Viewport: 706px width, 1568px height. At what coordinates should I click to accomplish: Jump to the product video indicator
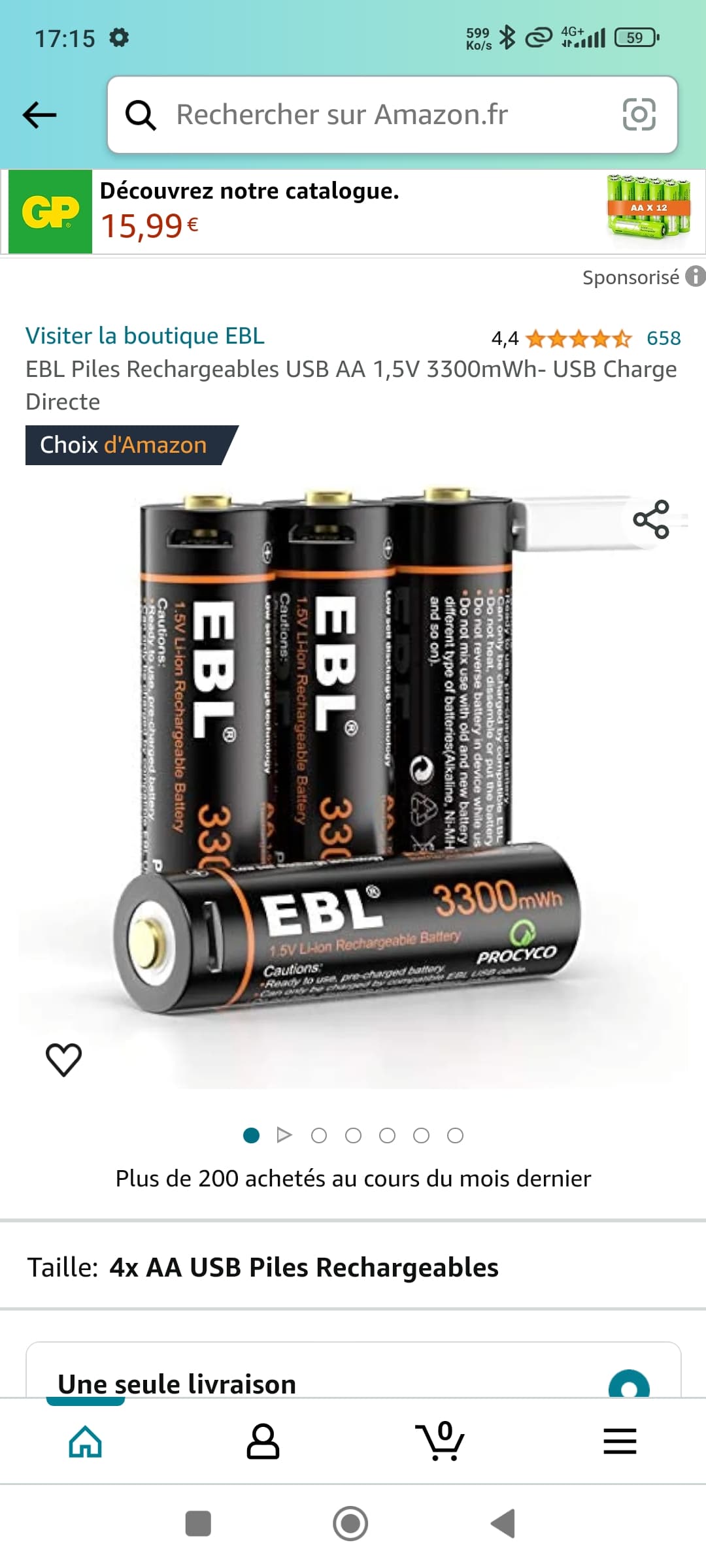click(x=284, y=1135)
